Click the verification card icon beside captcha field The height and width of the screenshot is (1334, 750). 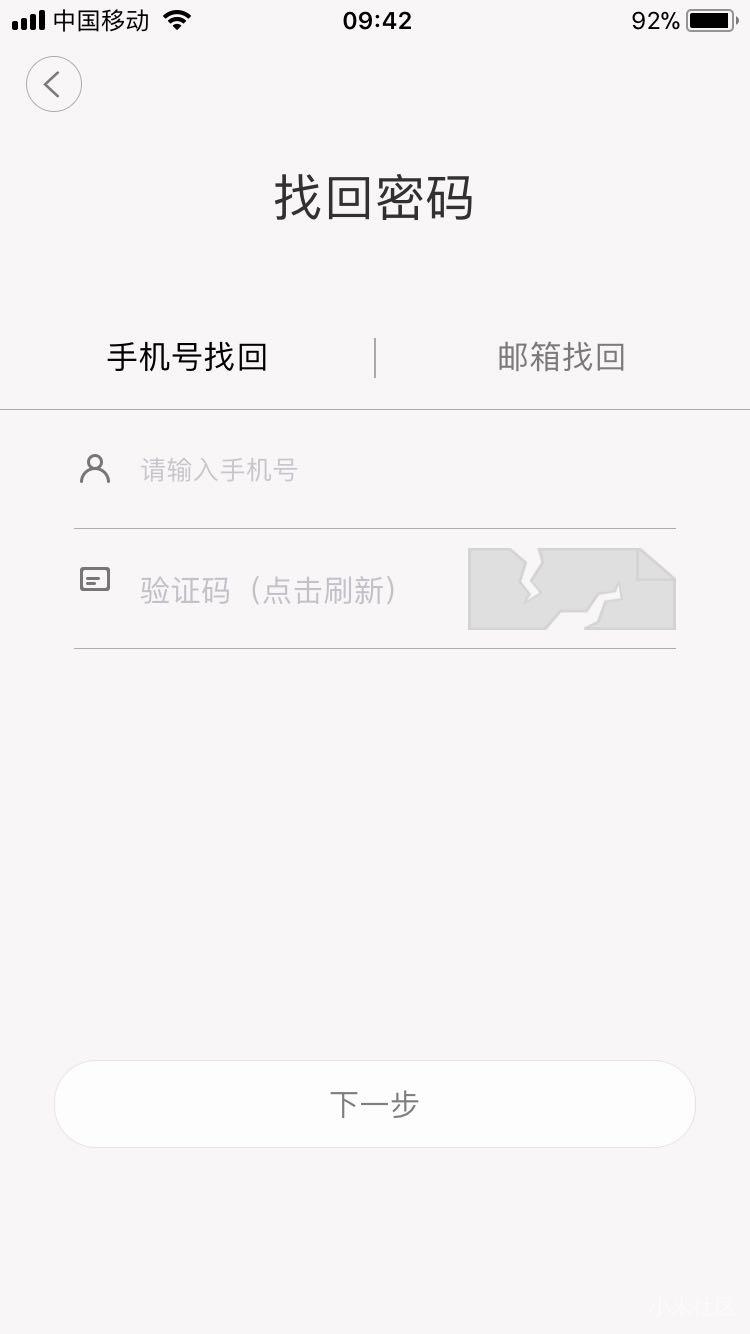coord(94,579)
